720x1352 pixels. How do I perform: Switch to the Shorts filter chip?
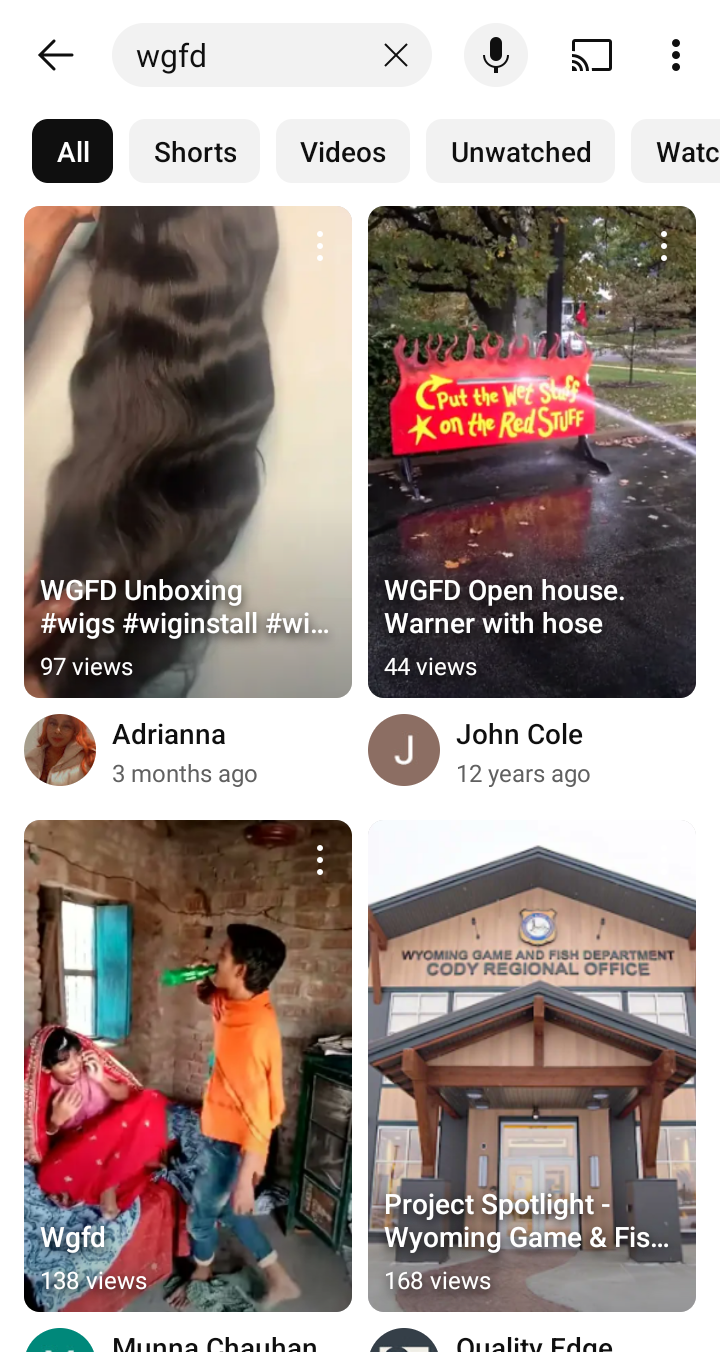click(x=195, y=151)
